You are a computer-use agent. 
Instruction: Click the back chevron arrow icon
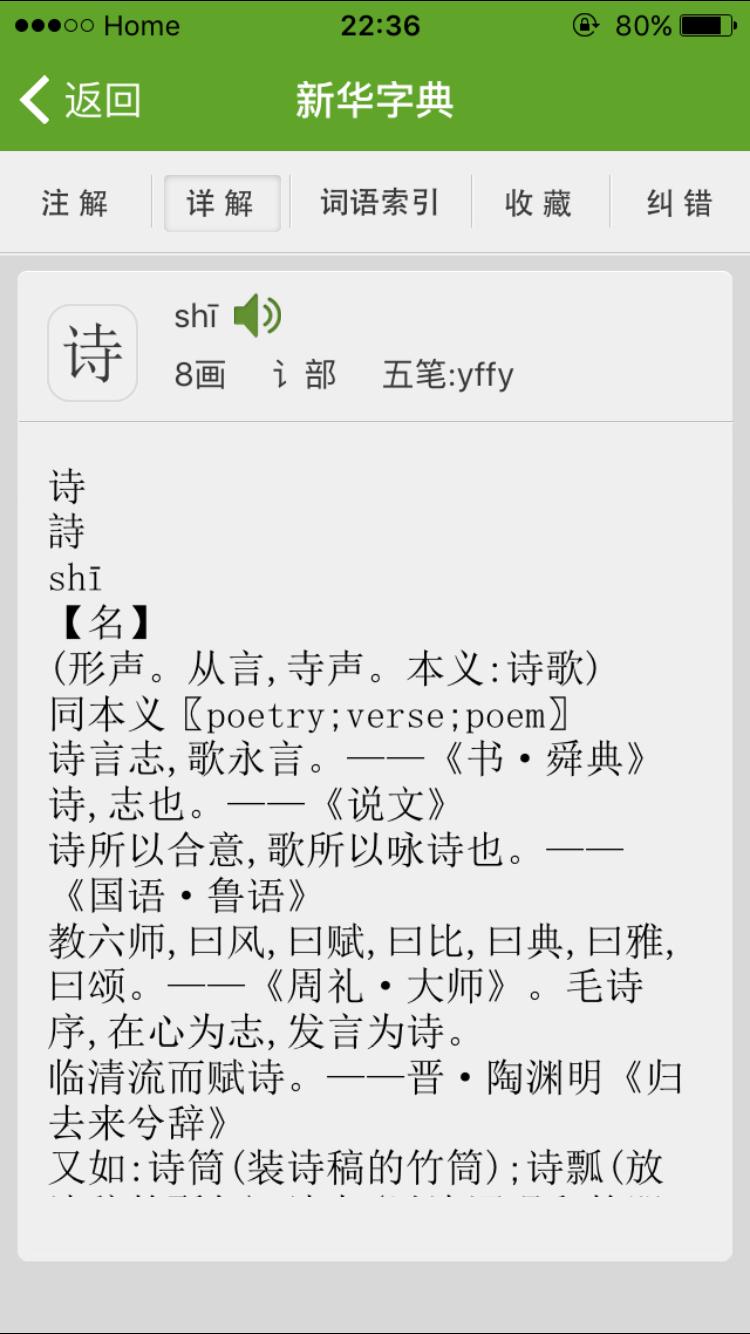(34, 99)
